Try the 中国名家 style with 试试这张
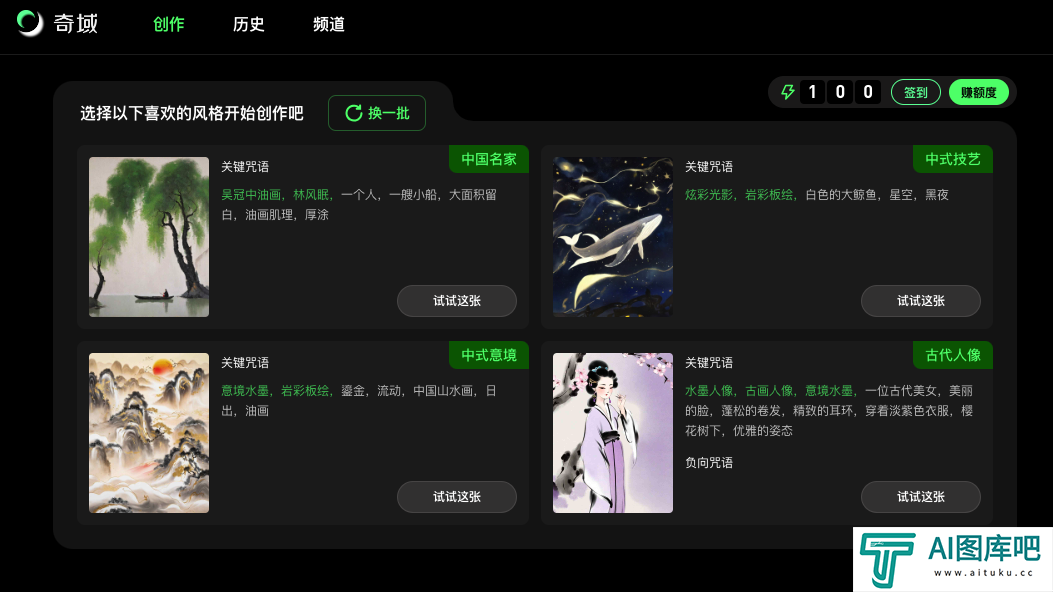The width and height of the screenshot is (1053, 592). (457, 301)
